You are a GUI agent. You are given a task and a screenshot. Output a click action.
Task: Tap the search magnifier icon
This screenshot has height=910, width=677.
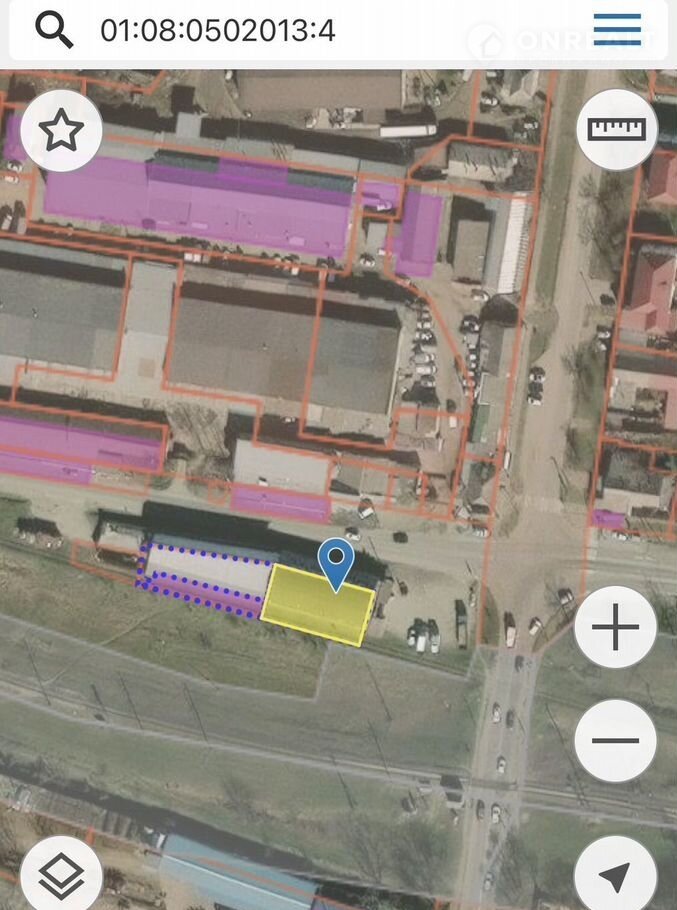coord(54,30)
